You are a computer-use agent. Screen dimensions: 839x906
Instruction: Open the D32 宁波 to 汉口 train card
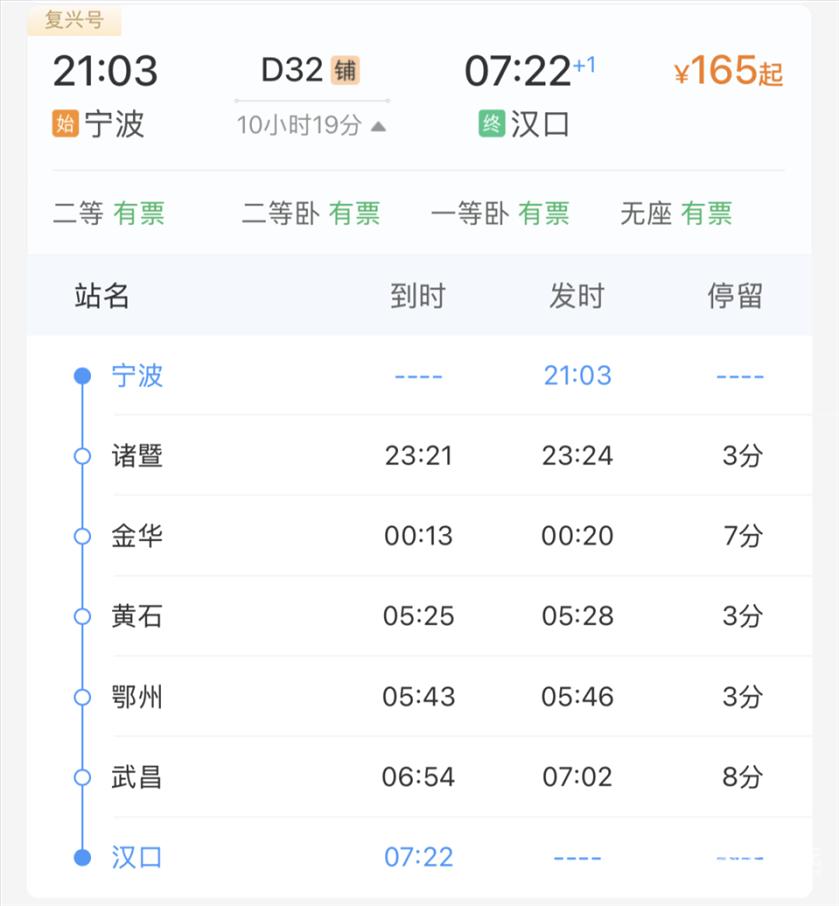418,95
